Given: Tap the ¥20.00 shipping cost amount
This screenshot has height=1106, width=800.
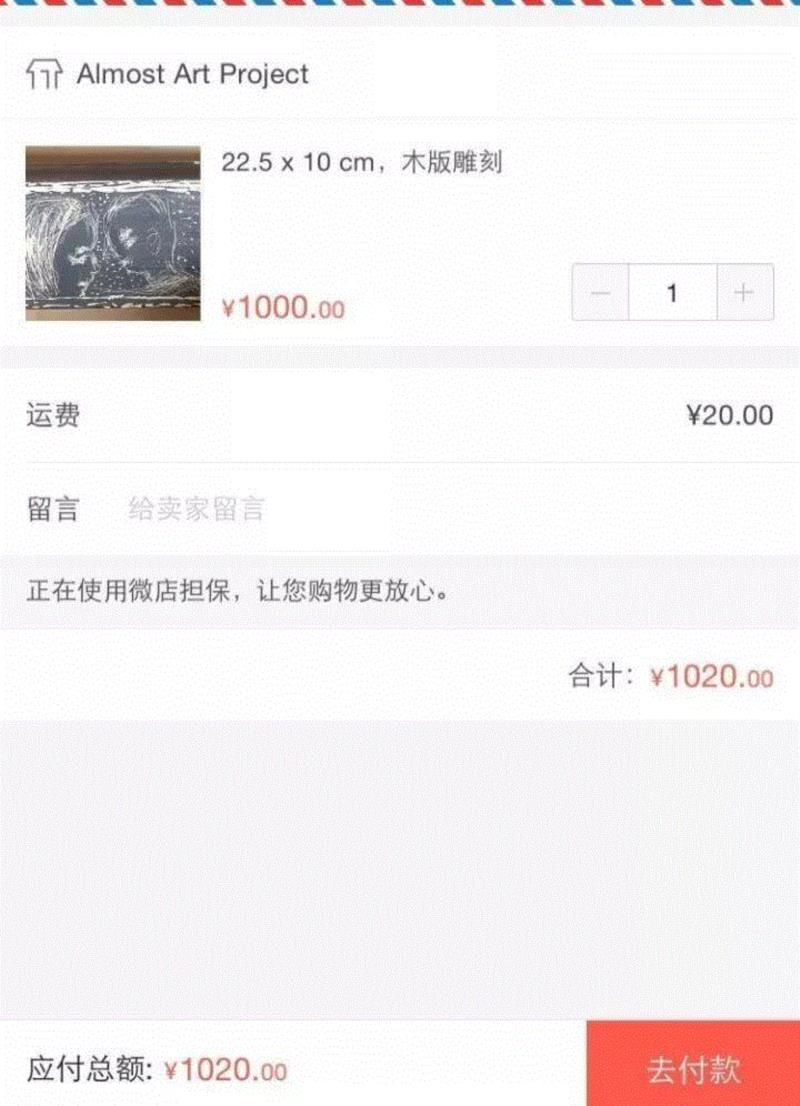Looking at the screenshot, I should click(730, 413).
